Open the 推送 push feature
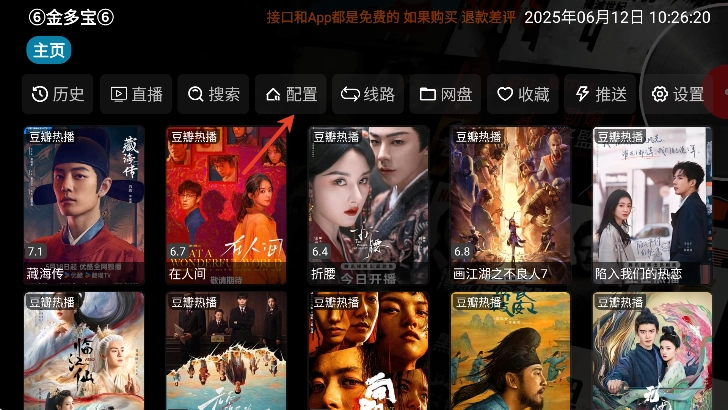The height and width of the screenshot is (410, 728). click(601, 94)
